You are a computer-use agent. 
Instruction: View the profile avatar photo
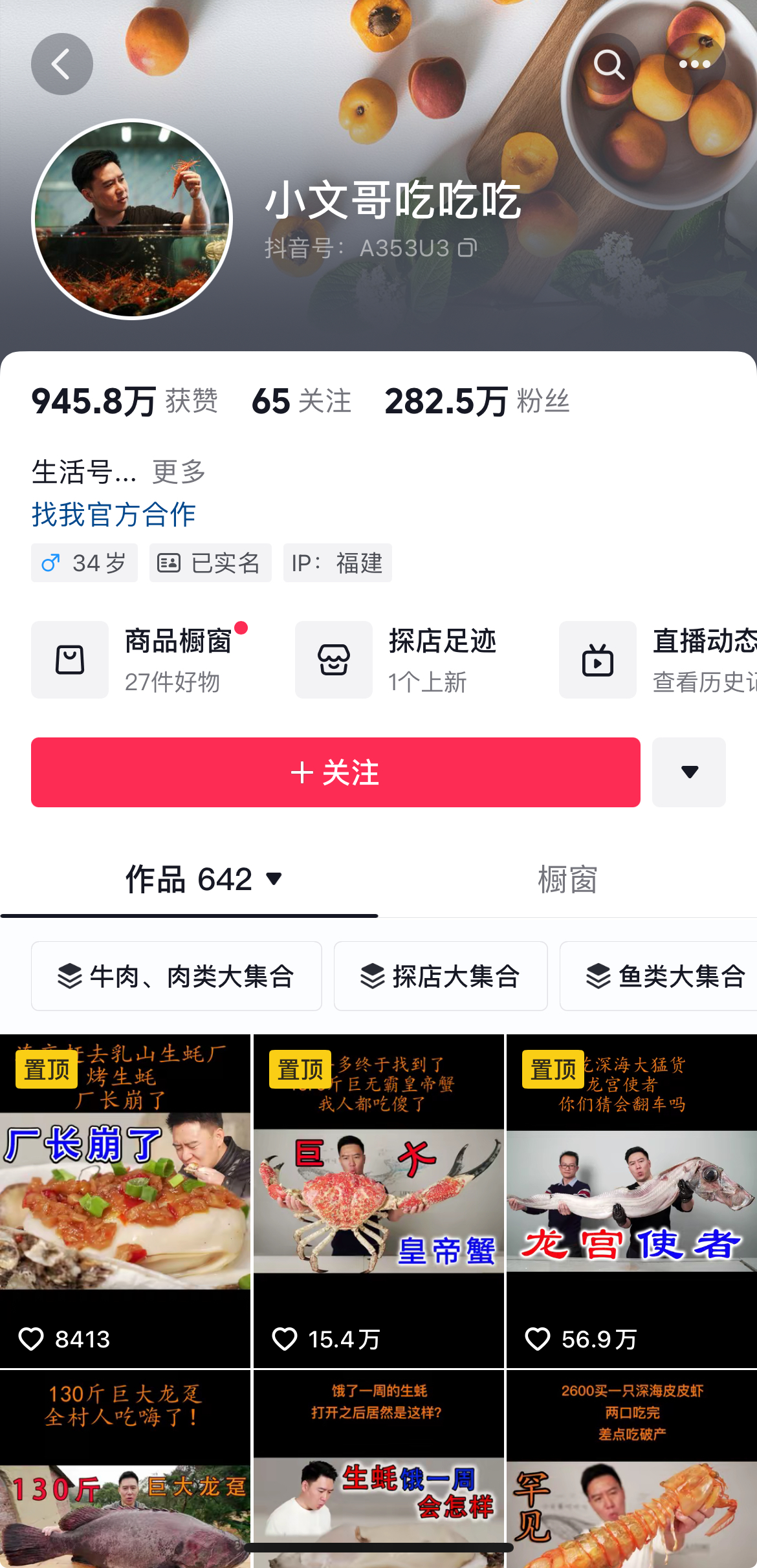[x=132, y=219]
